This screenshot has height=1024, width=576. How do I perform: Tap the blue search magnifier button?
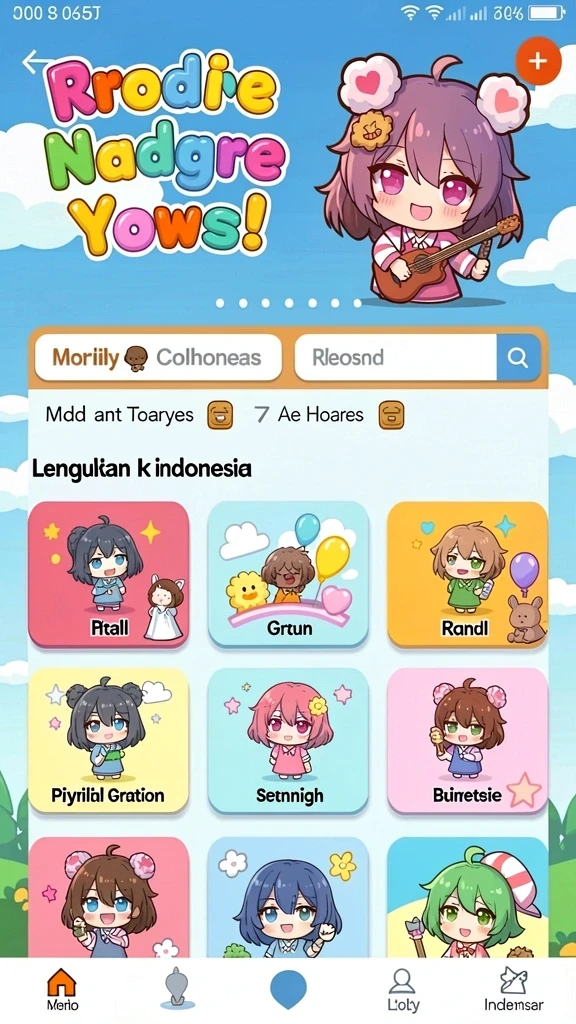coord(519,357)
